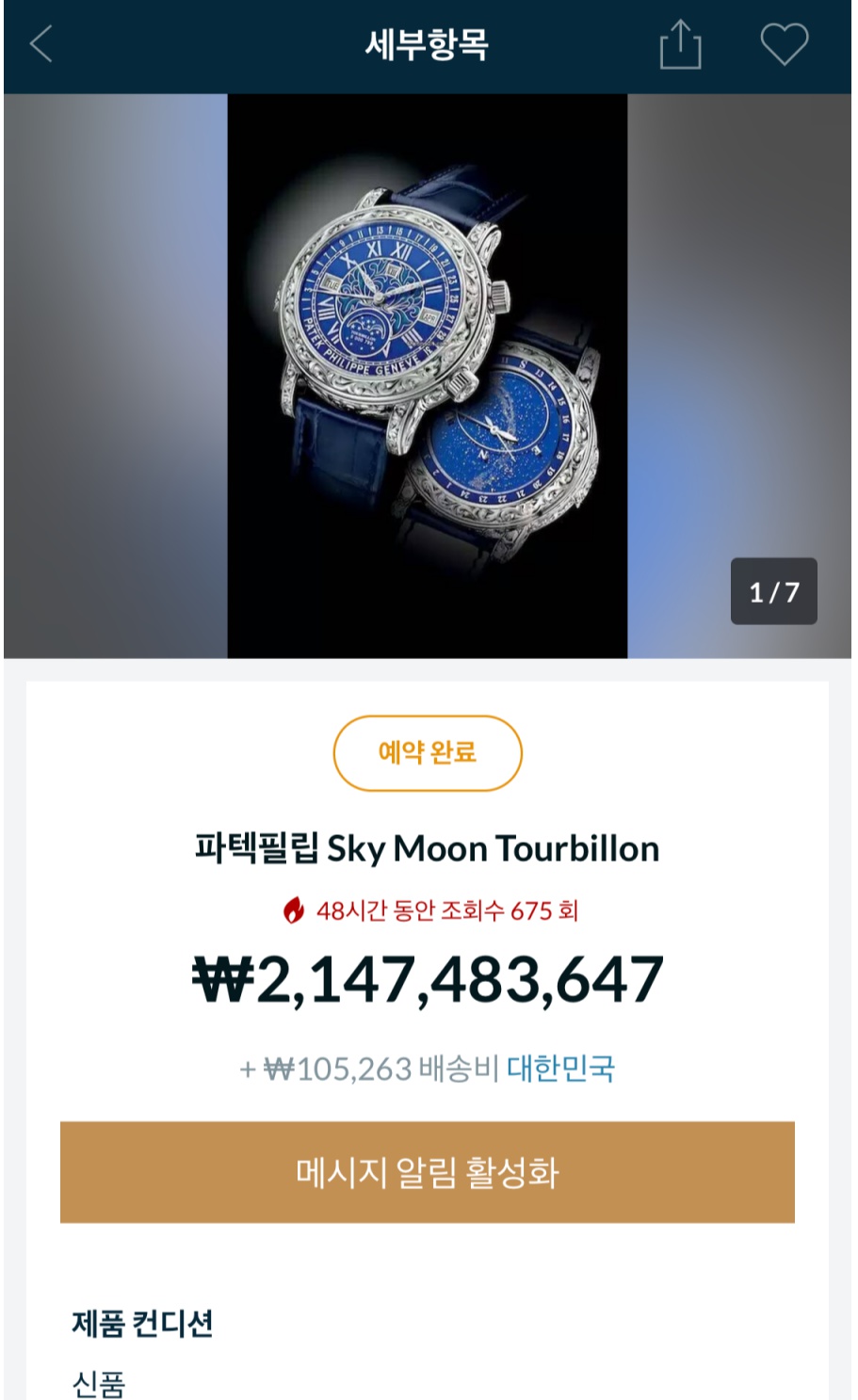Open the Sky Moon Tourbillon product photo

click(x=427, y=376)
